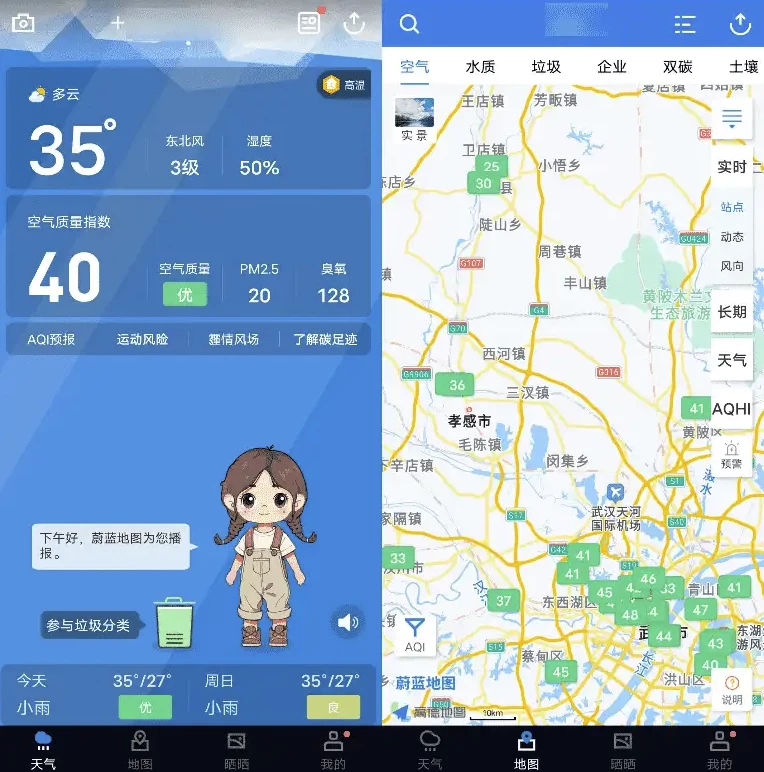Switch to the 水质 tab
This screenshot has height=772, width=764.
coord(480,67)
